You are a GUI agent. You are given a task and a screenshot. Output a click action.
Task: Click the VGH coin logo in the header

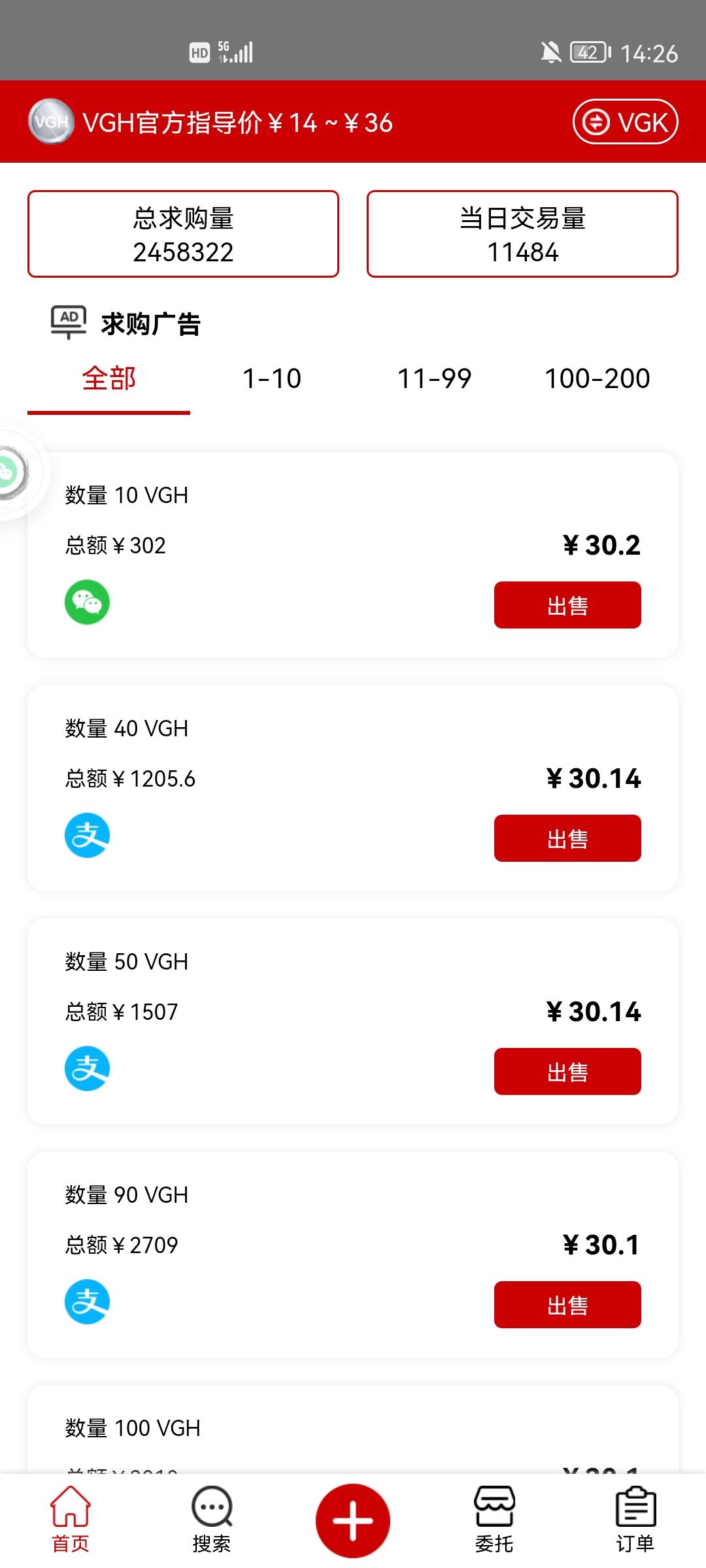52,122
